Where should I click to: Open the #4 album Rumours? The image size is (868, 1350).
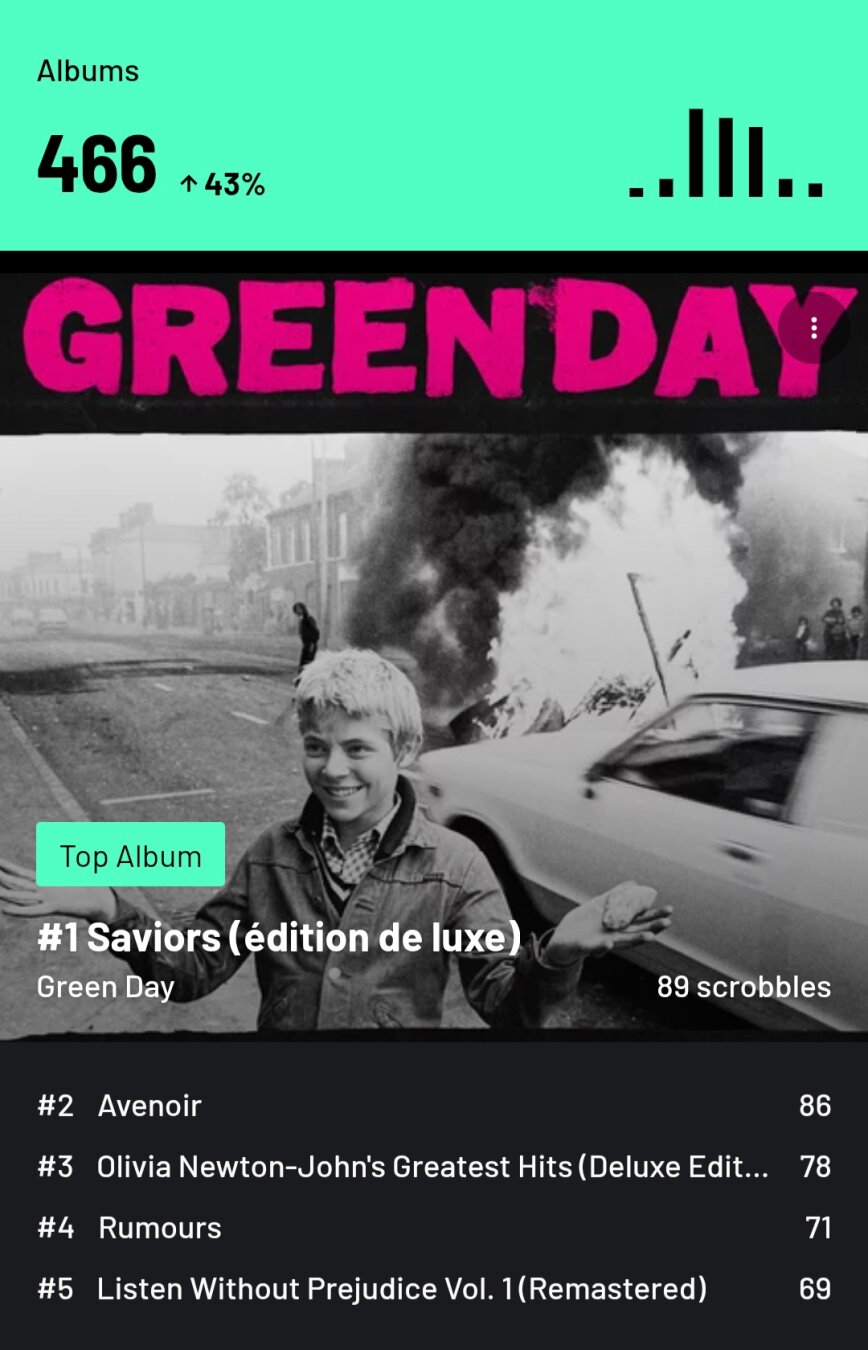(160, 1227)
